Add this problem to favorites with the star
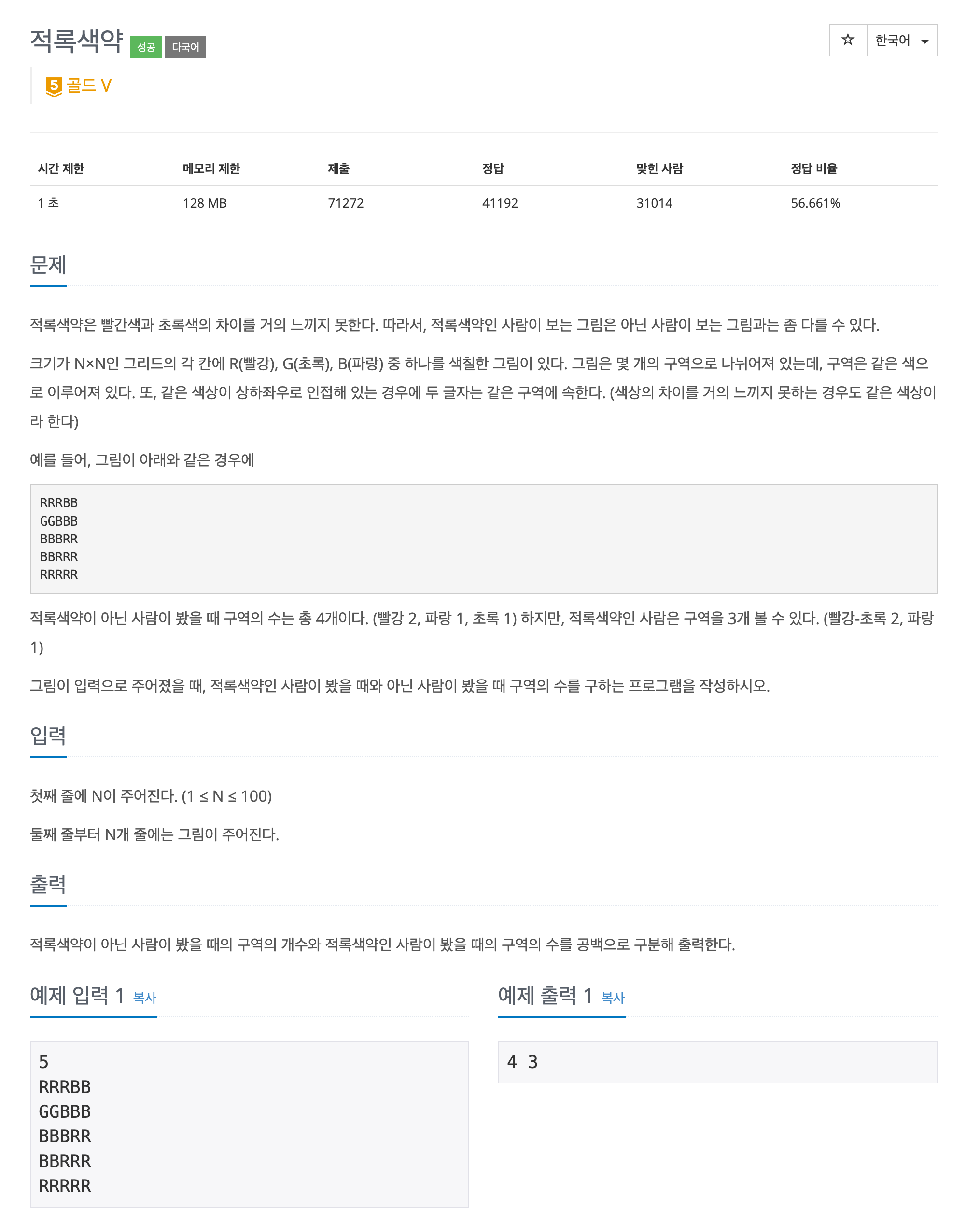This screenshot has height=1222, width=980. tap(847, 40)
